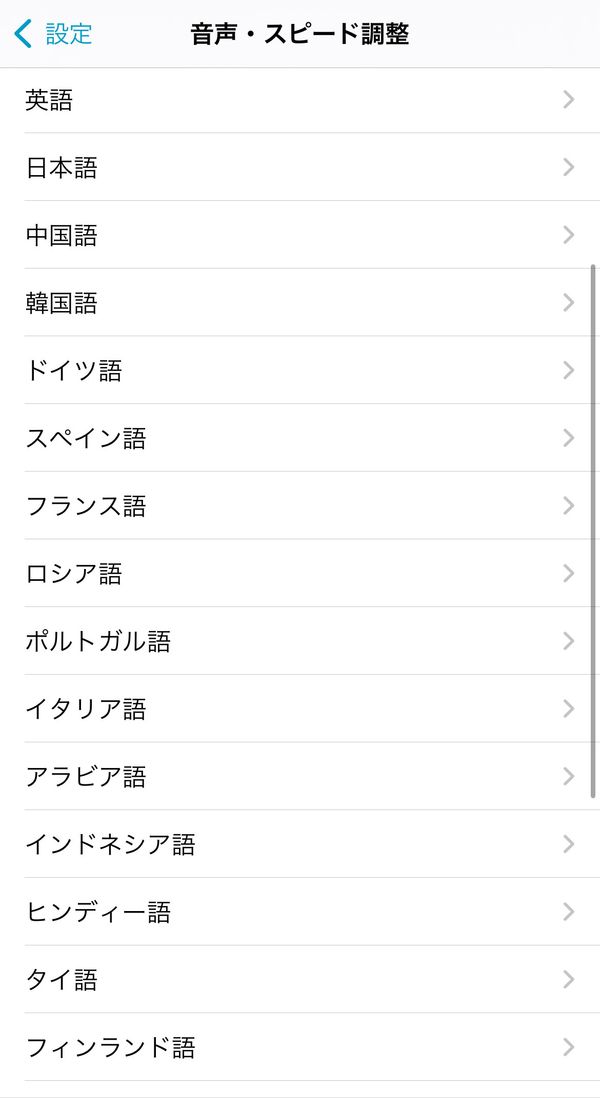The width and height of the screenshot is (600, 1098).
Task: Open the 日本語 row
Action: coord(300,167)
